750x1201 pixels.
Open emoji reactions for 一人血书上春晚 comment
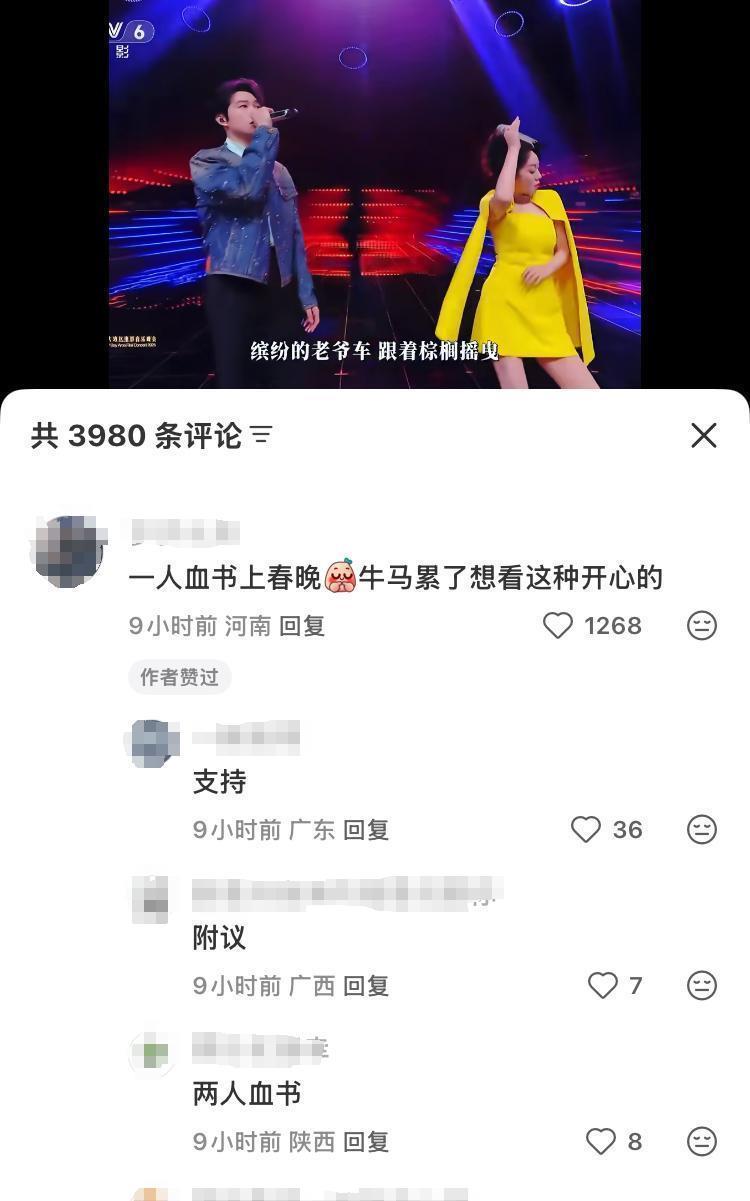pyautogui.click(x=702, y=626)
